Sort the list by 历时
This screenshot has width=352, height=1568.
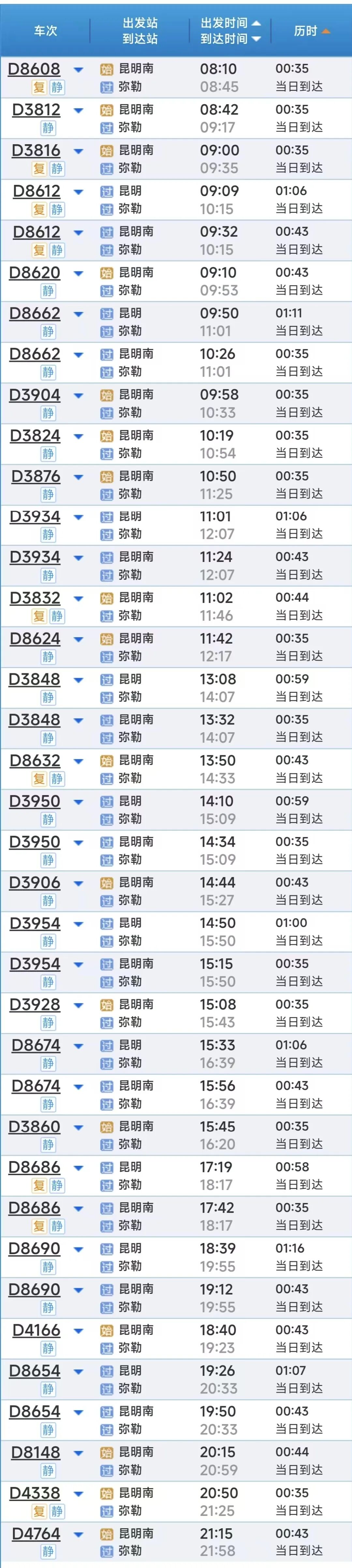pyautogui.click(x=311, y=30)
